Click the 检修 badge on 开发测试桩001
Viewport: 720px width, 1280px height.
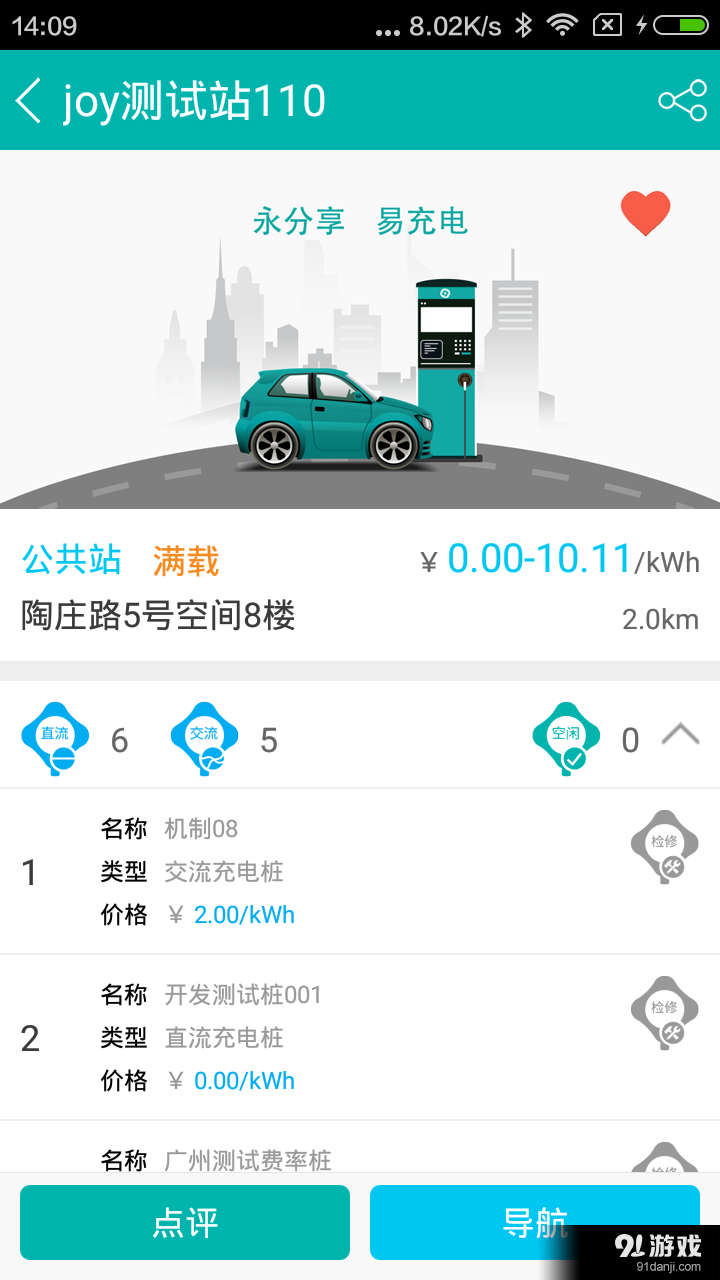click(x=664, y=1012)
